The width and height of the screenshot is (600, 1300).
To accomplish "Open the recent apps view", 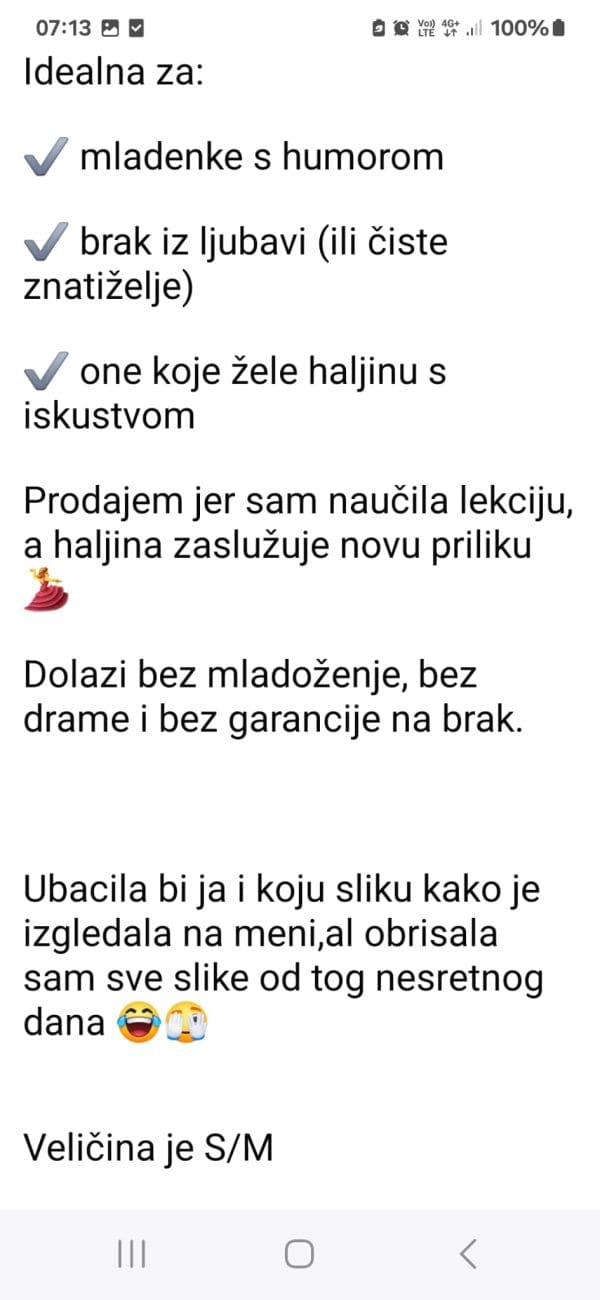I will 131,1253.
